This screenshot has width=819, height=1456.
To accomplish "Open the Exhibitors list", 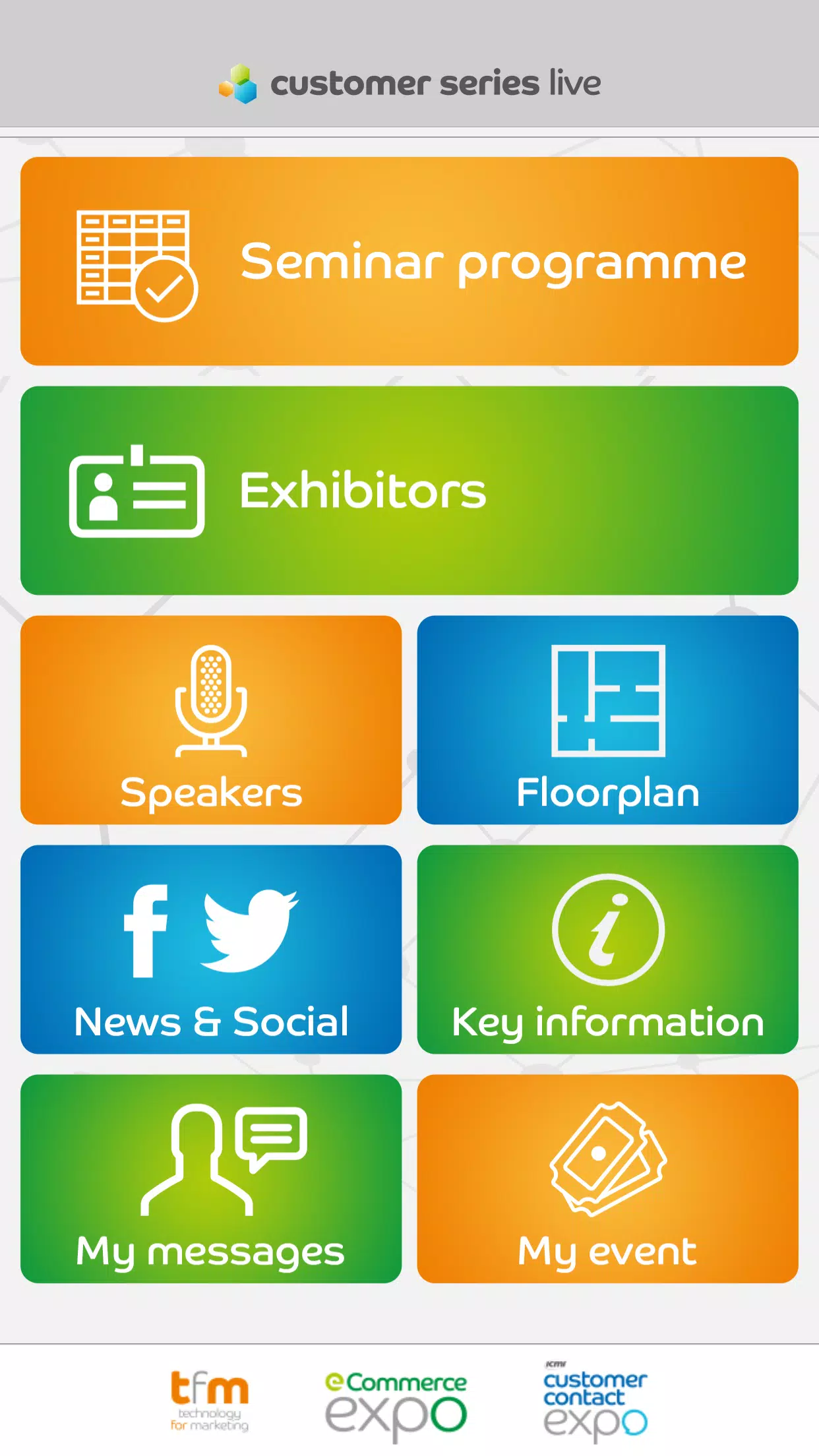I will coord(409,491).
